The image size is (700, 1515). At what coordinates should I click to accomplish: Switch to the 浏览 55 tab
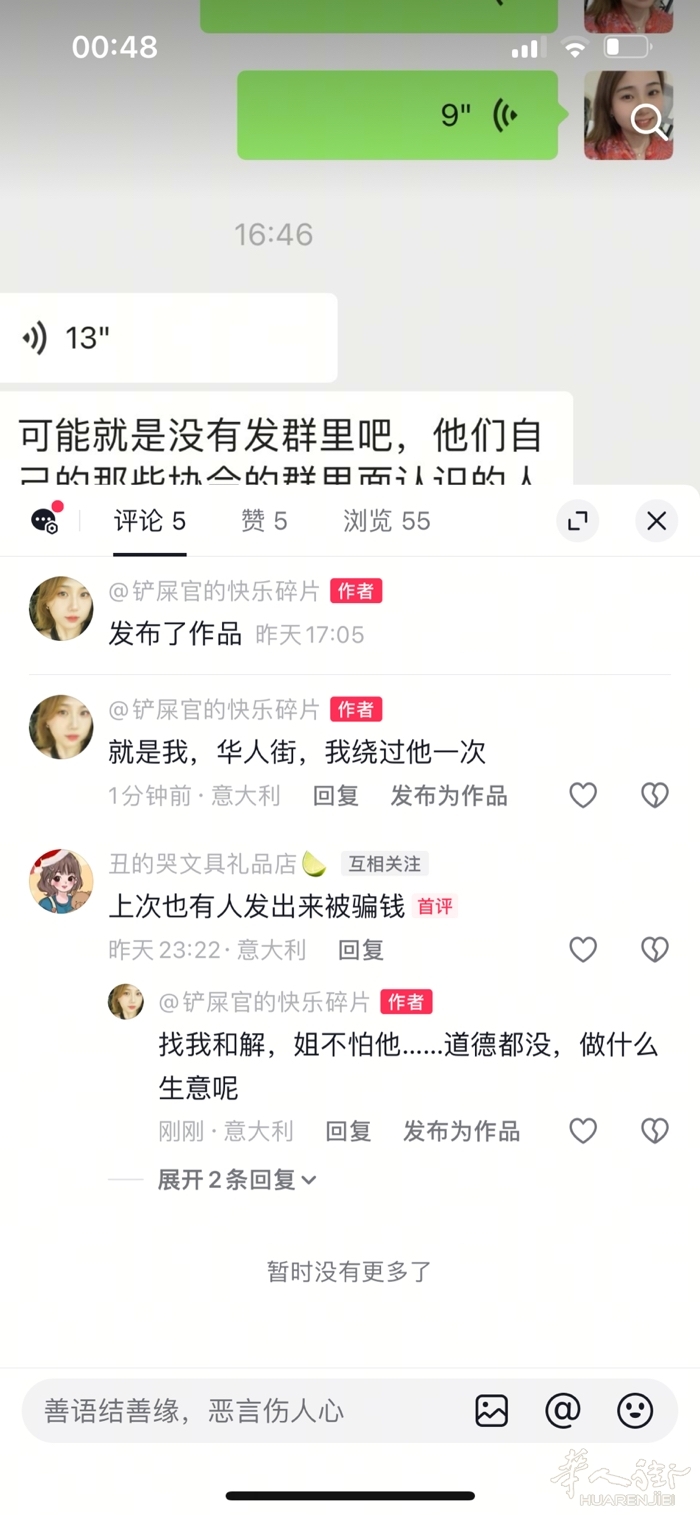click(386, 521)
